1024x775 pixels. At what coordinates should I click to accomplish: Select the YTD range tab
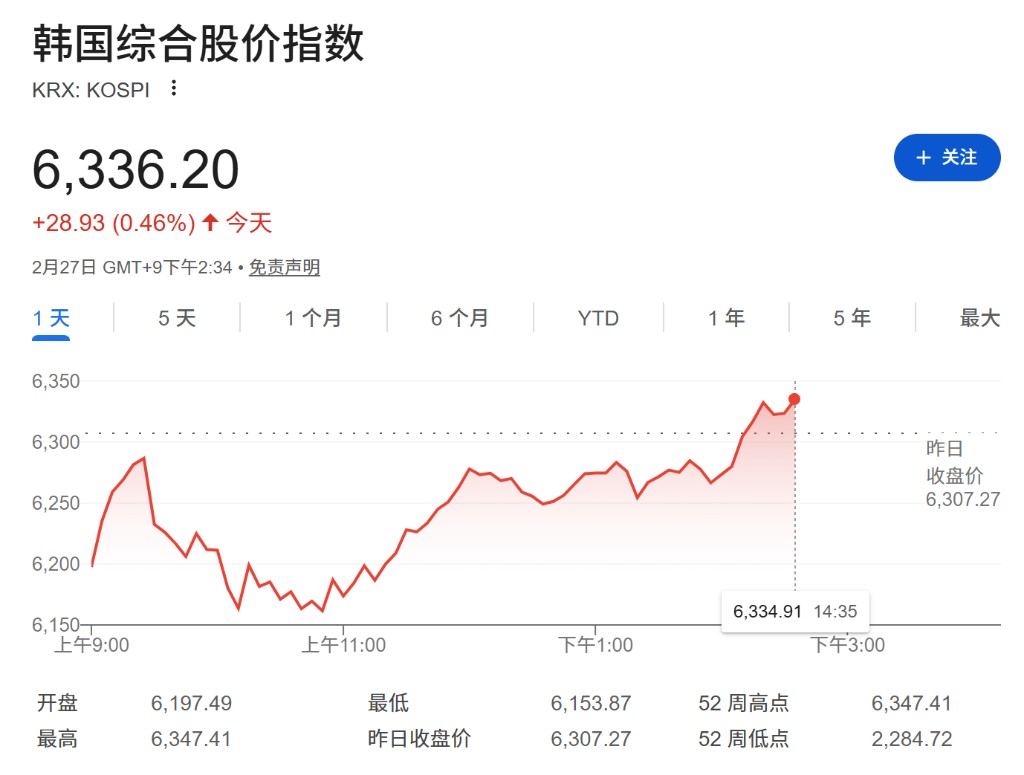click(598, 318)
